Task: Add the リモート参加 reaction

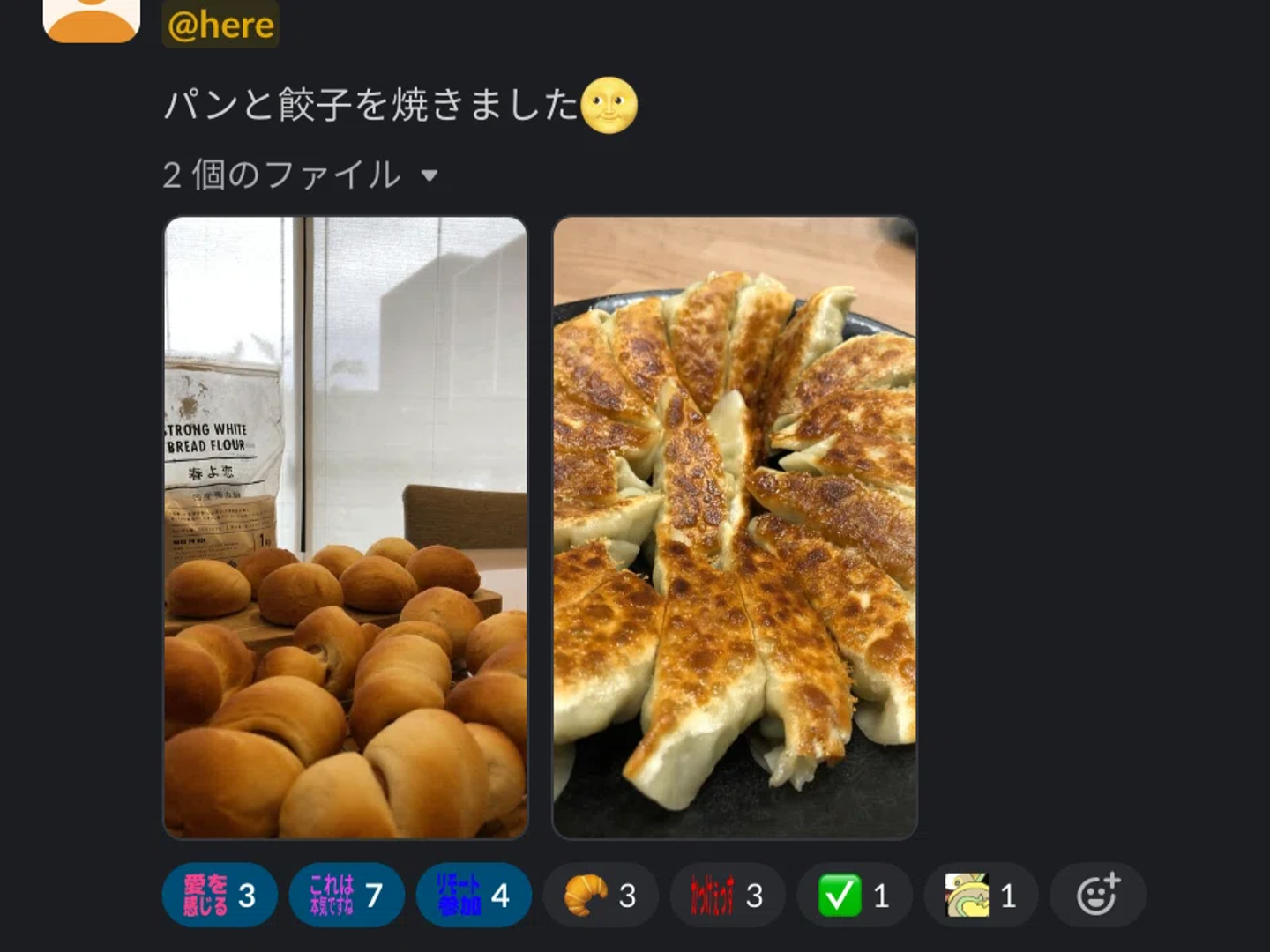Action: [474, 896]
